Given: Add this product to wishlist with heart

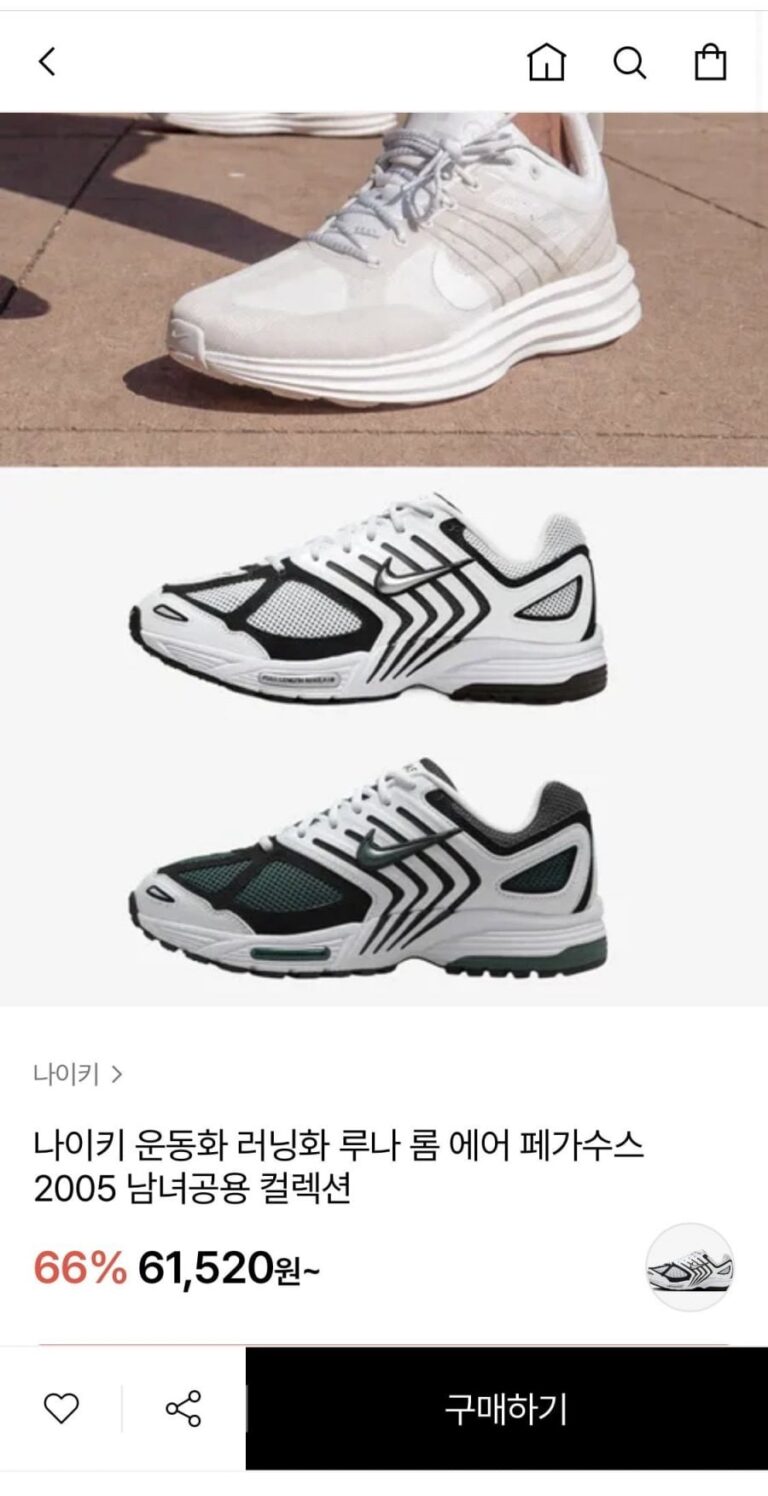Looking at the screenshot, I should click(x=61, y=1409).
